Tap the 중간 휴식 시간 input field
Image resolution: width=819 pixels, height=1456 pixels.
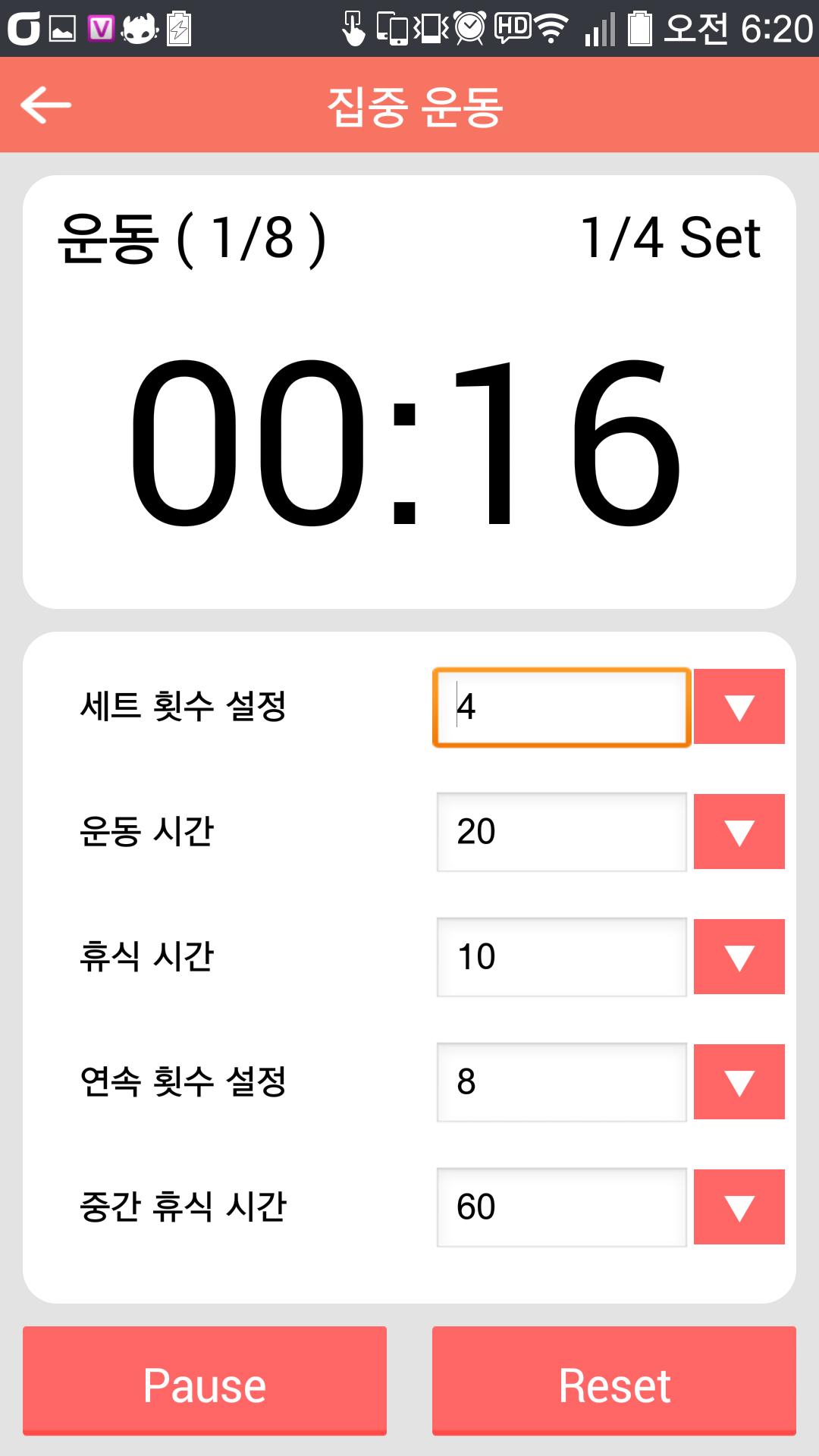pos(561,1207)
